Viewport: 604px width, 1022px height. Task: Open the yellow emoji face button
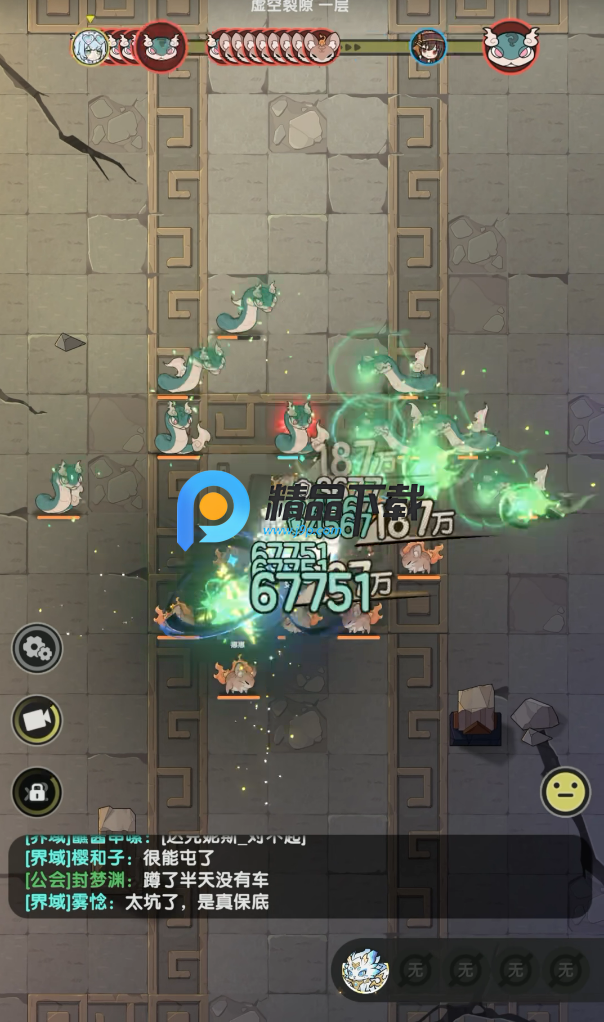tap(565, 791)
